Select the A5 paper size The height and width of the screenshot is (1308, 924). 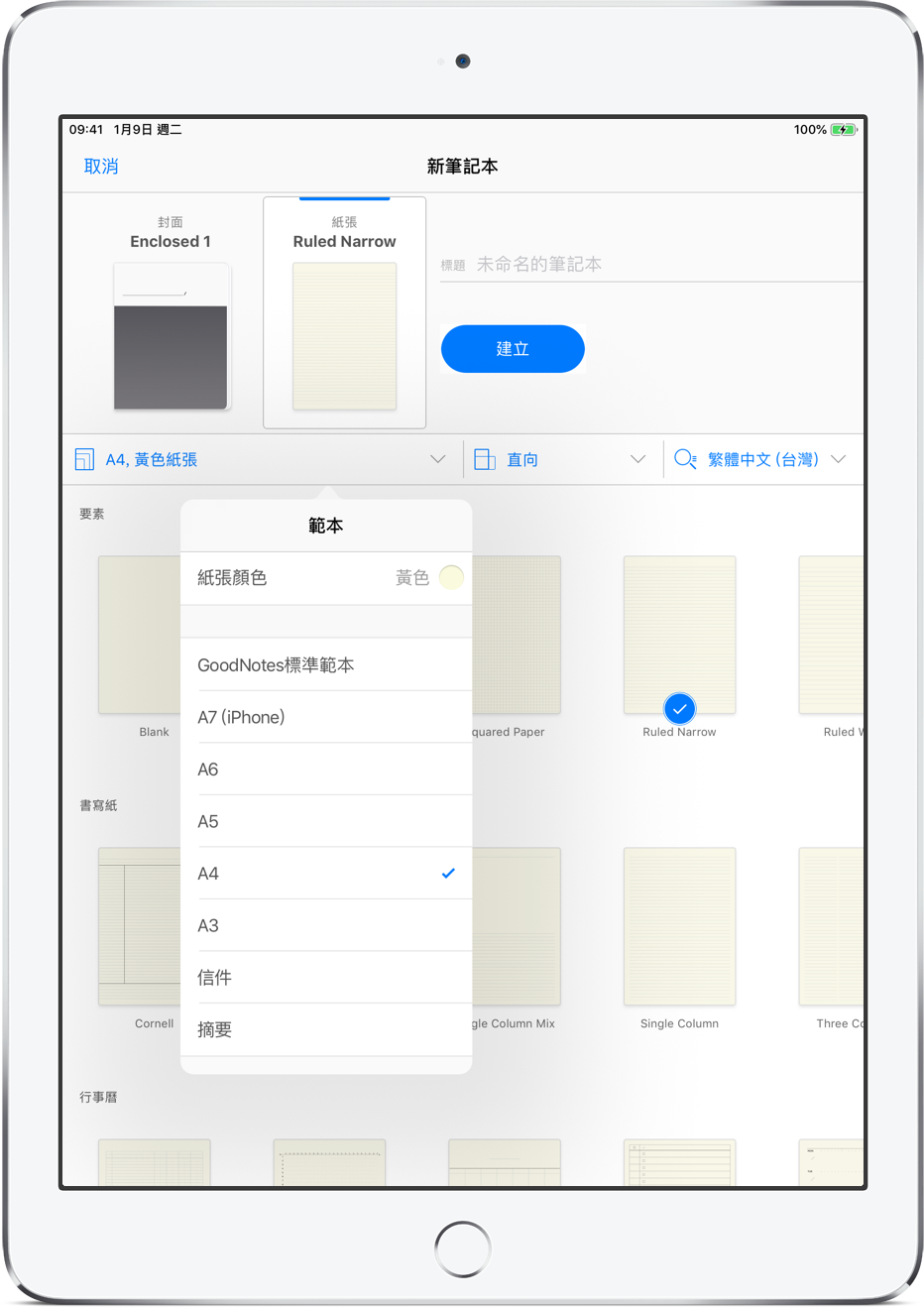pos(326,821)
